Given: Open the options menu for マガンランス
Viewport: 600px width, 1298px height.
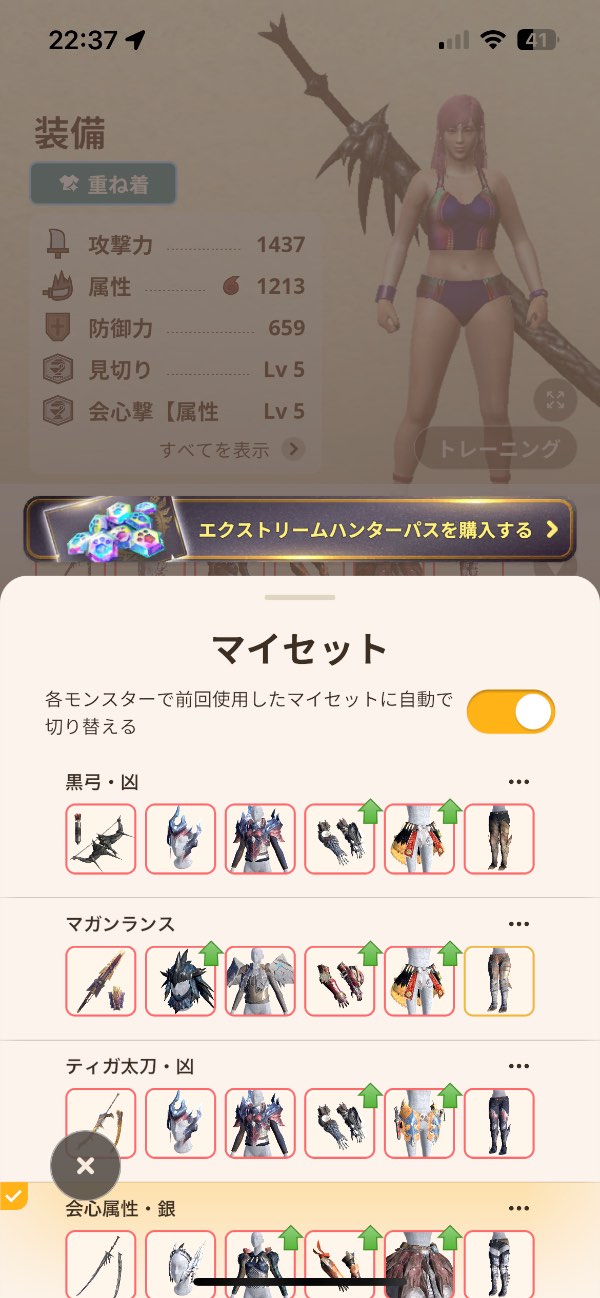Looking at the screenshot, I should pos(518,924).
